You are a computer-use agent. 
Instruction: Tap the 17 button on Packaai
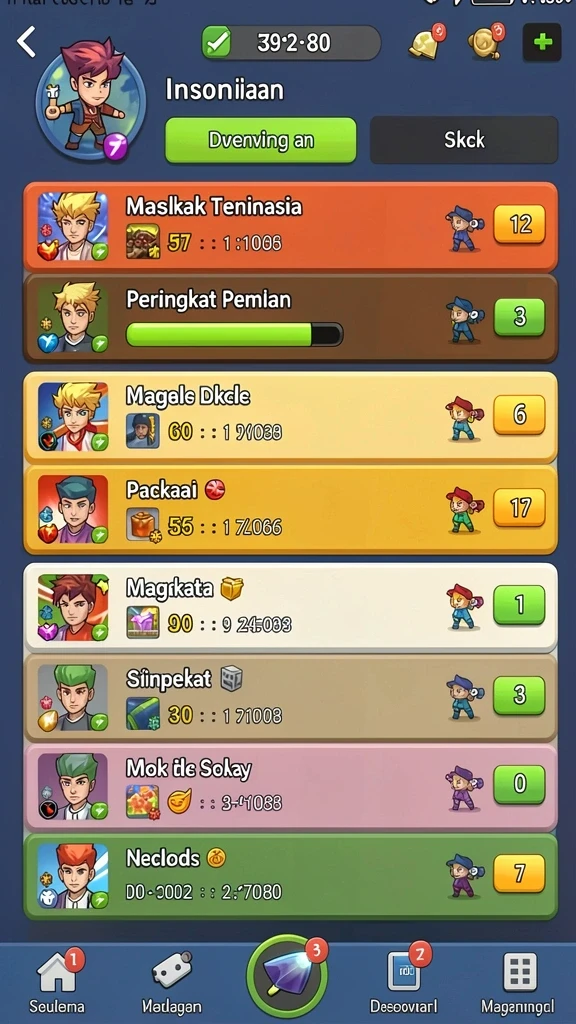[x=519, y=507]
